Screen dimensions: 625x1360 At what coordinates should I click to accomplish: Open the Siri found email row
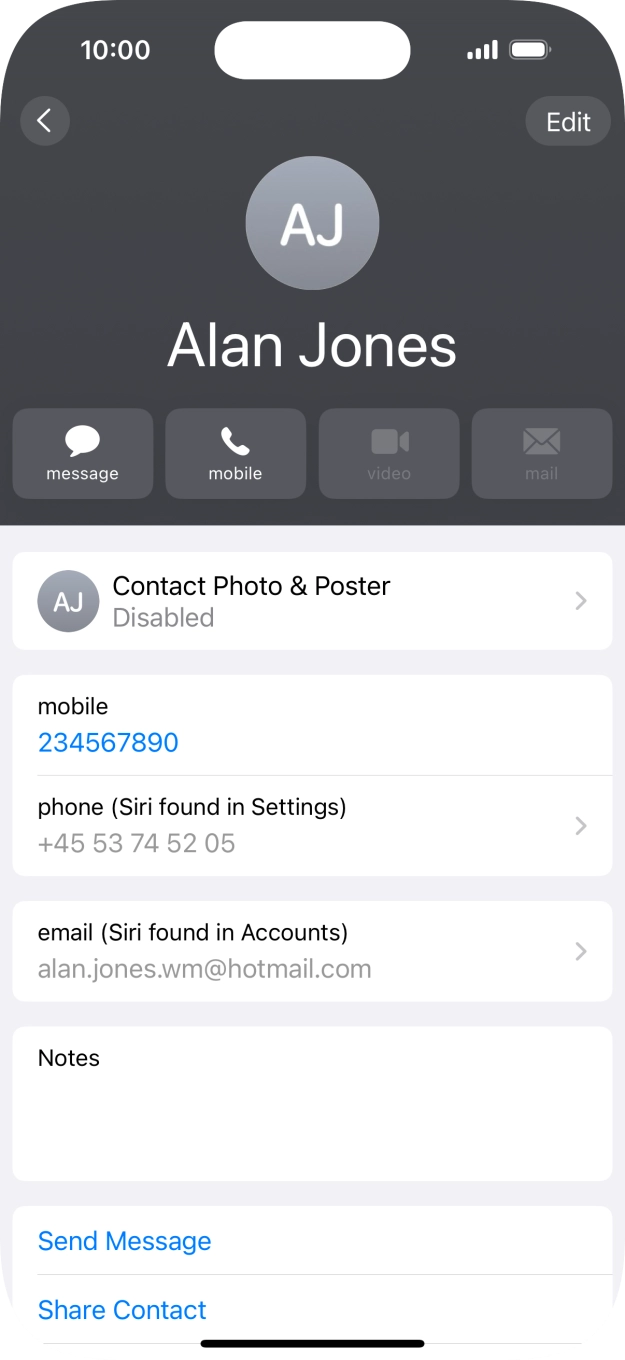tap(312, 951)
